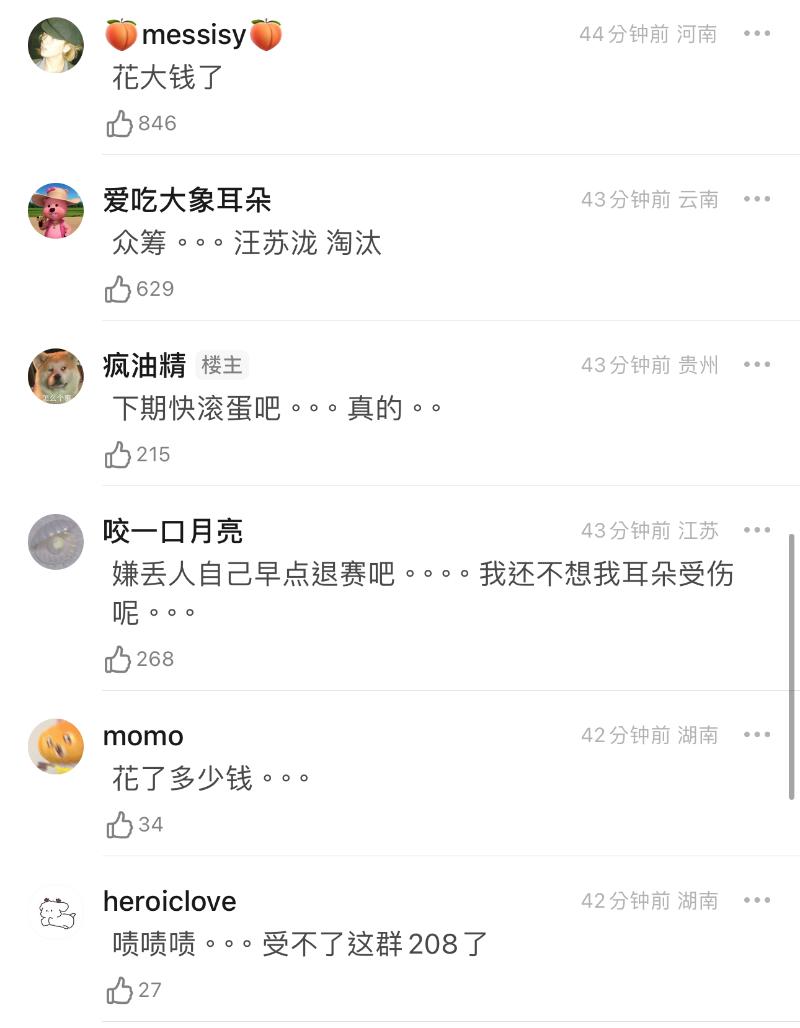Open 咬一口月亮's avatar
Screen dimensions: 800x1028
tap(56, 542)
